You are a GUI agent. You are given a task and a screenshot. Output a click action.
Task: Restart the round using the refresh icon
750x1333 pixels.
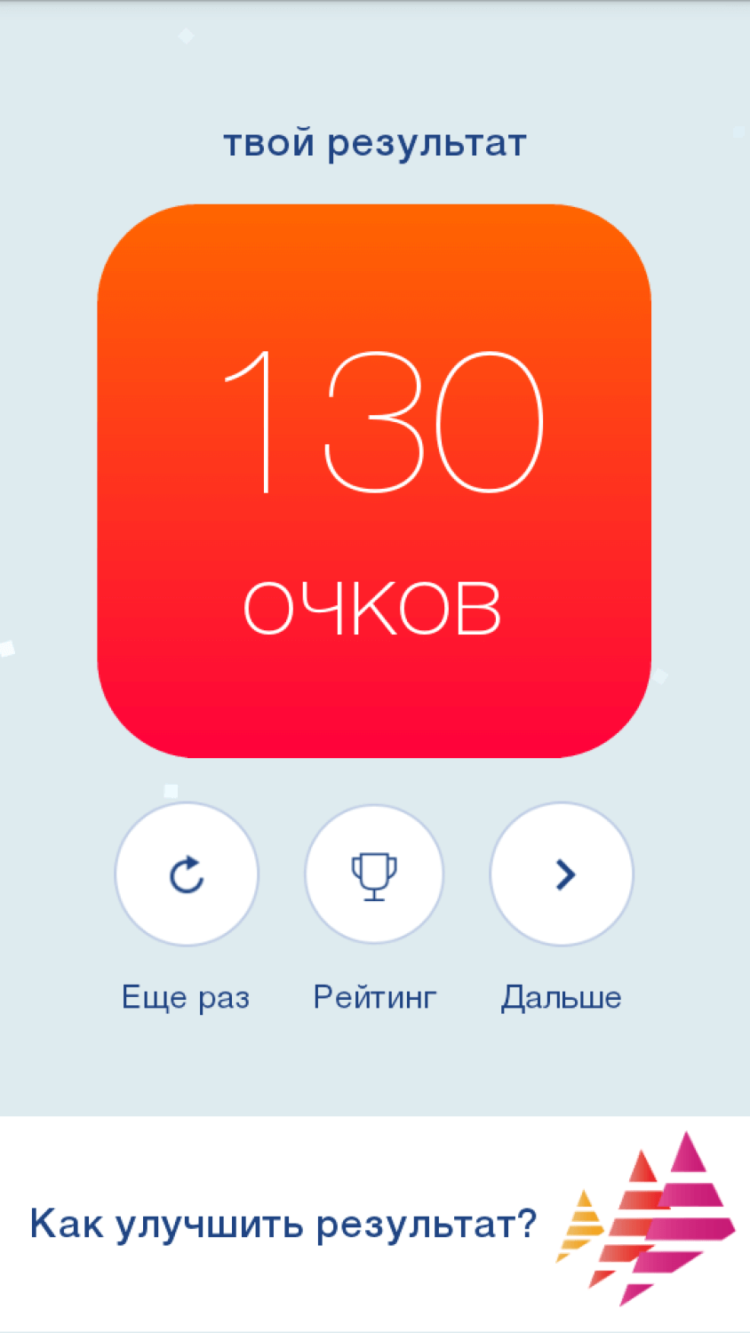[x=187, y=874]
